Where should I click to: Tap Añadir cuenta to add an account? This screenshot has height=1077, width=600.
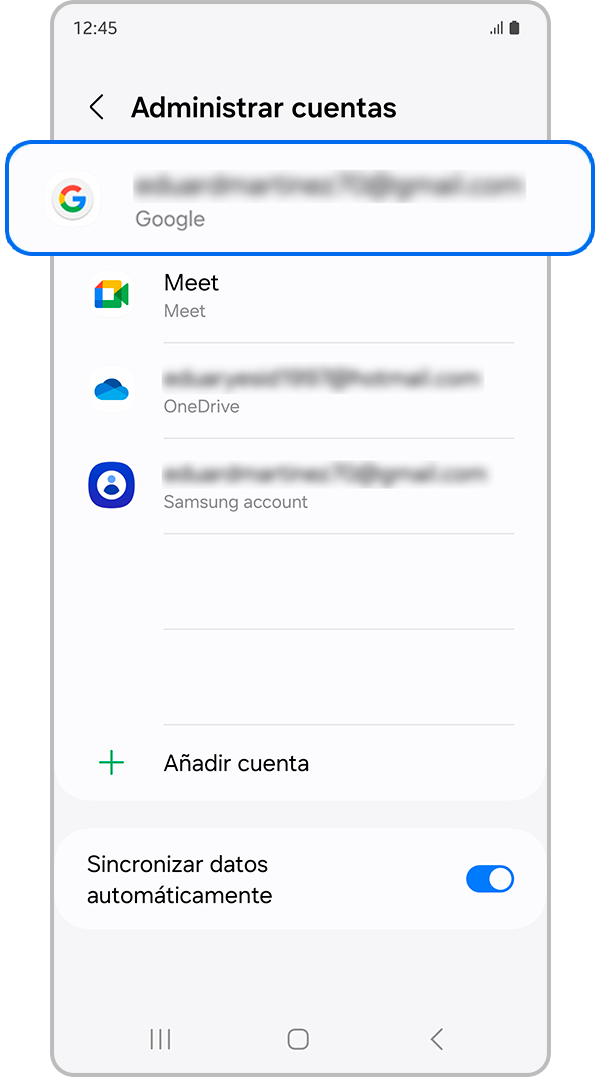(236, 764)
